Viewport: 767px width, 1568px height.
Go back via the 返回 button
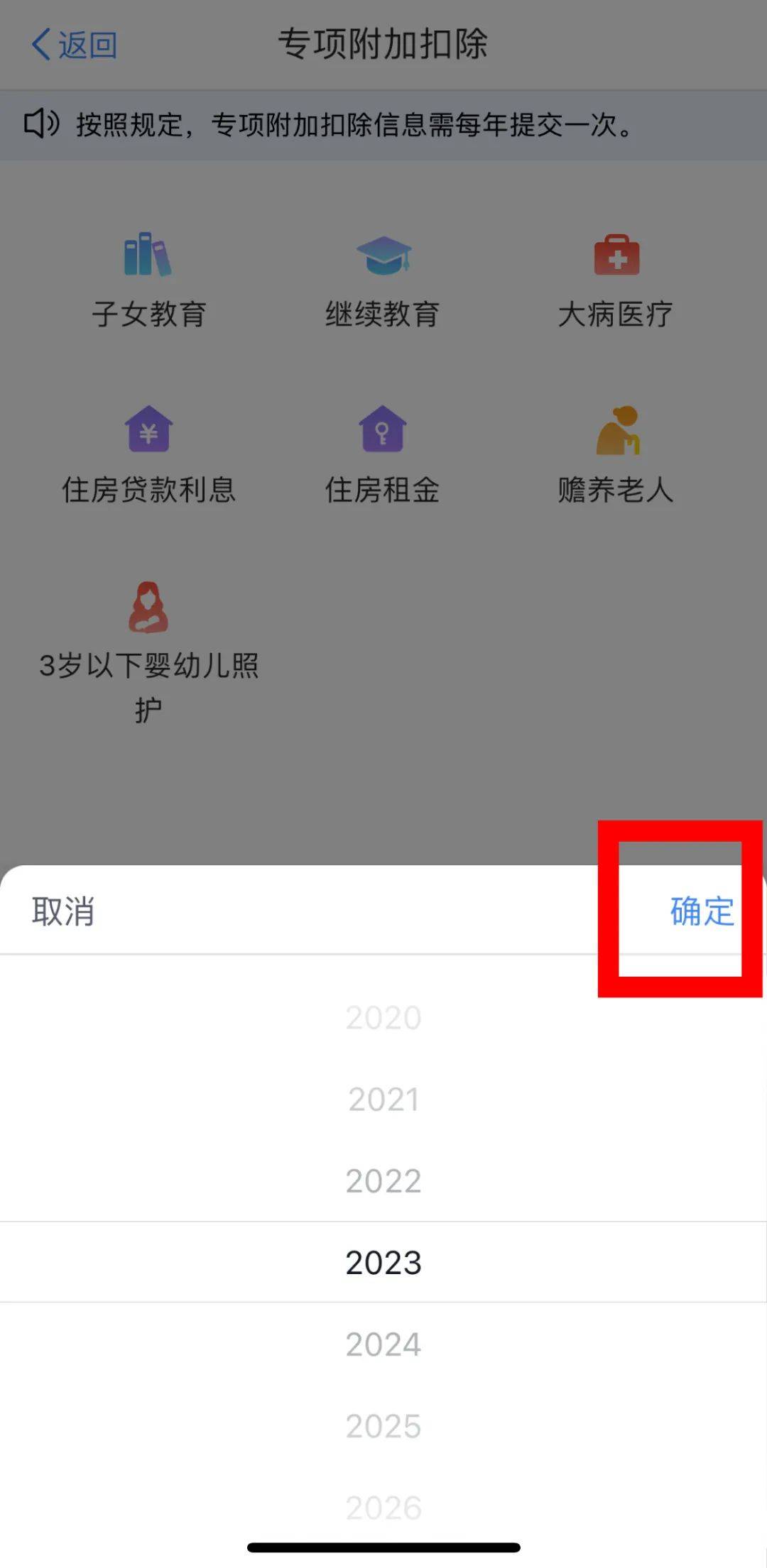tap(75, 45)
